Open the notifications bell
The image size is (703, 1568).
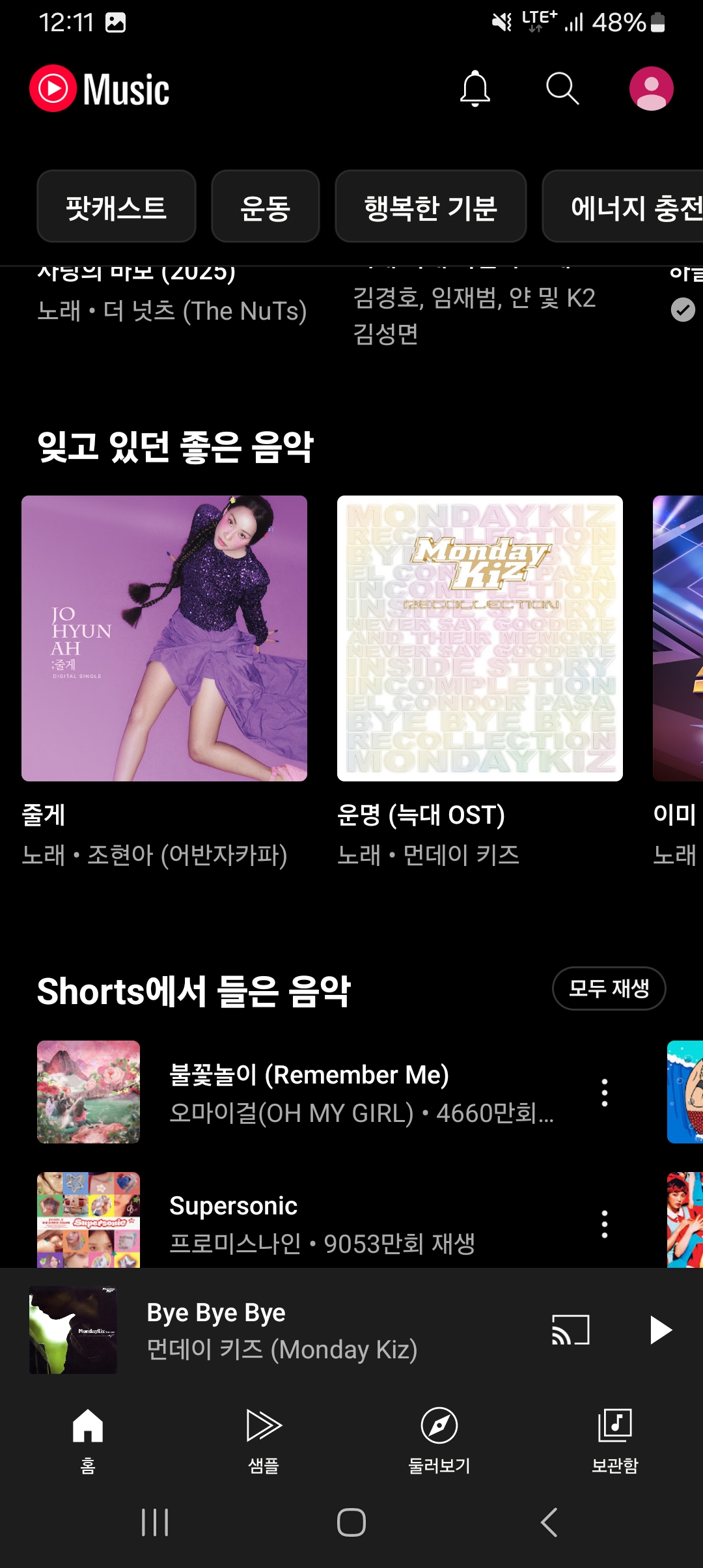point(475,89)
